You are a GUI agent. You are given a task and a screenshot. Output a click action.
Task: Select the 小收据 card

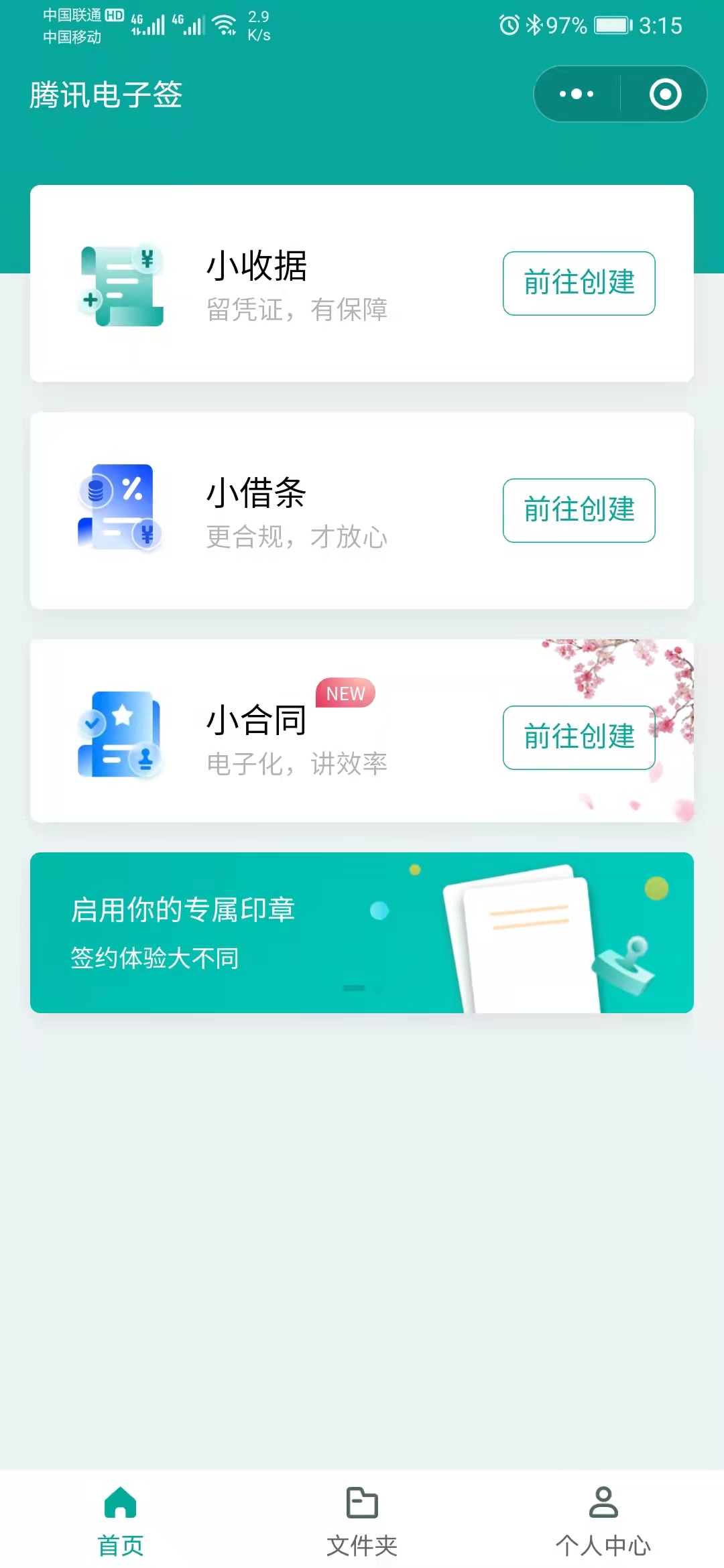[x=362, y=283]
